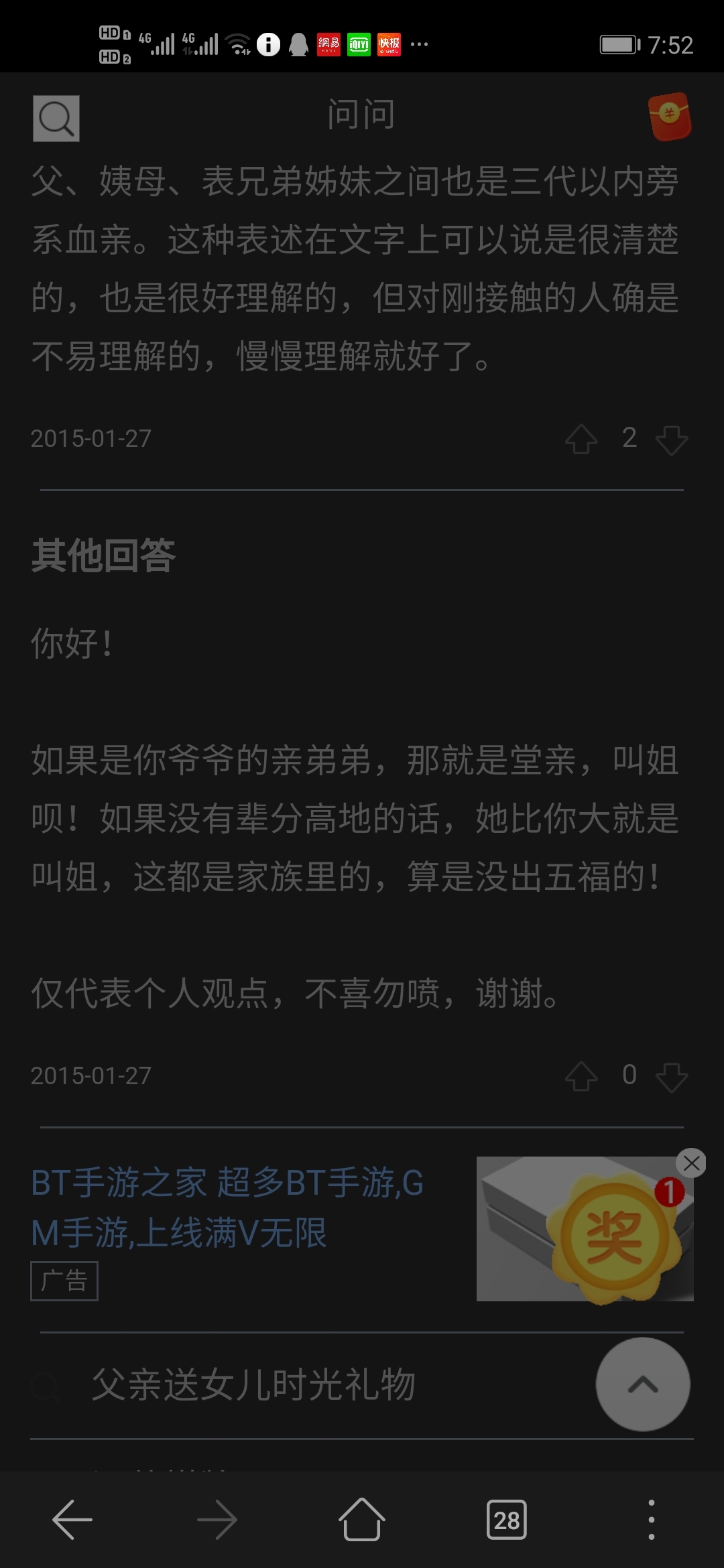Open the BT手游之家 ad link
724x1568 pixels.
pos(228,1207)
